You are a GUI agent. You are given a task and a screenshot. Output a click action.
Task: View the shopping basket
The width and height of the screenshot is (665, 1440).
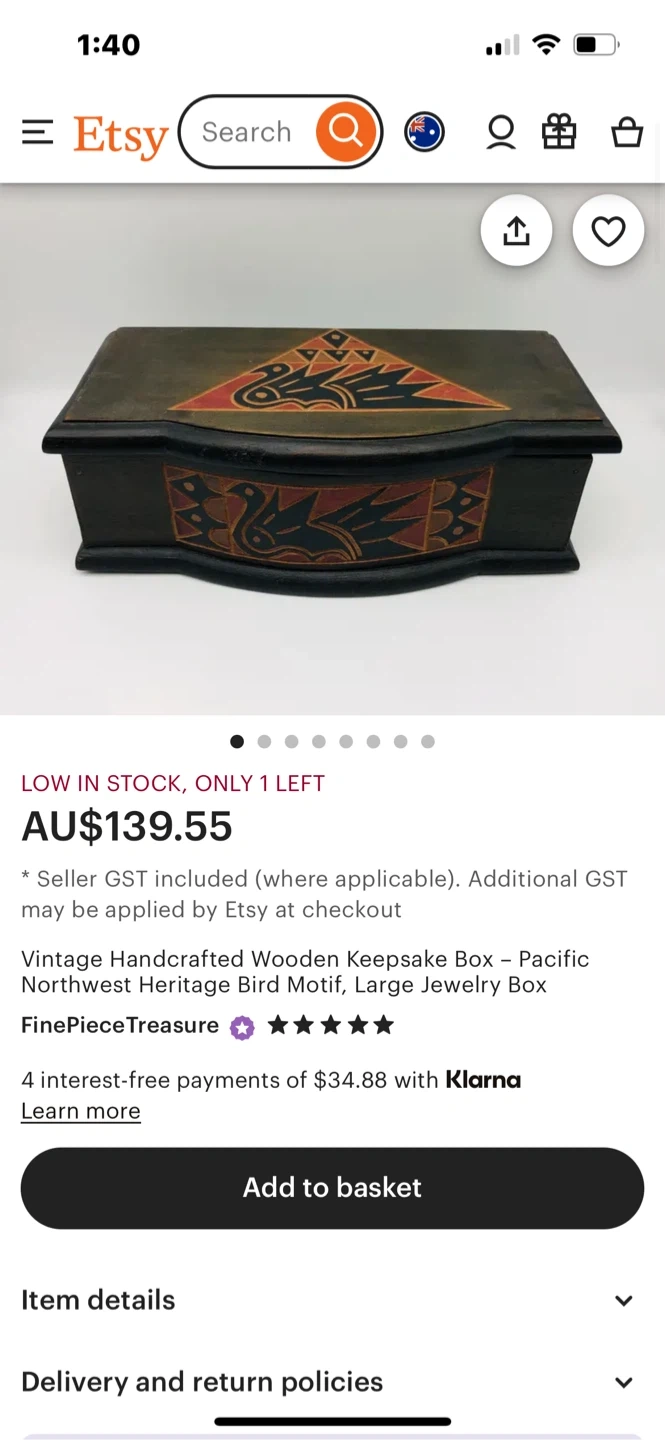[x=627, y=132]
